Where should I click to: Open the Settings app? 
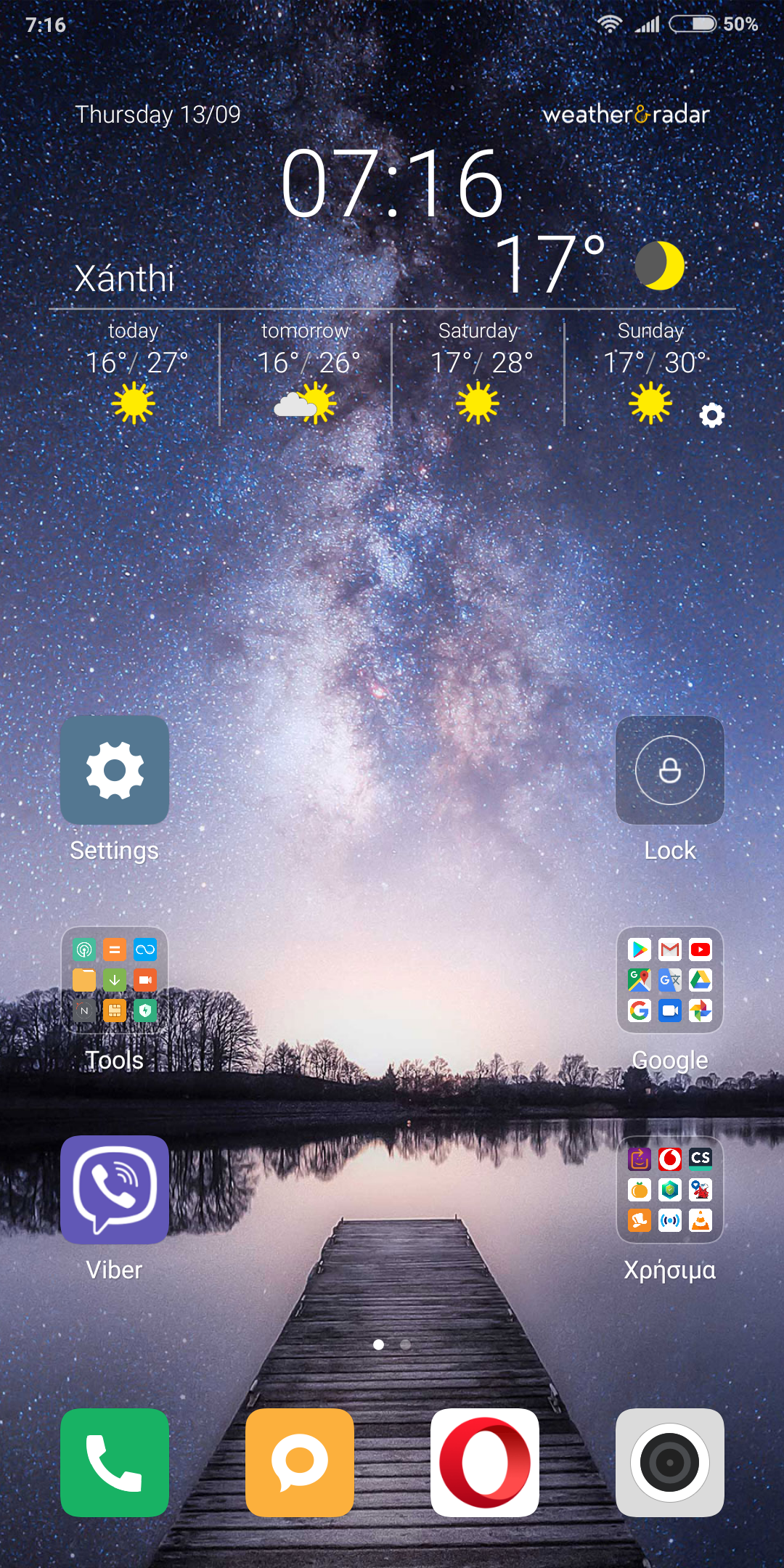click(x=115, y=770)
